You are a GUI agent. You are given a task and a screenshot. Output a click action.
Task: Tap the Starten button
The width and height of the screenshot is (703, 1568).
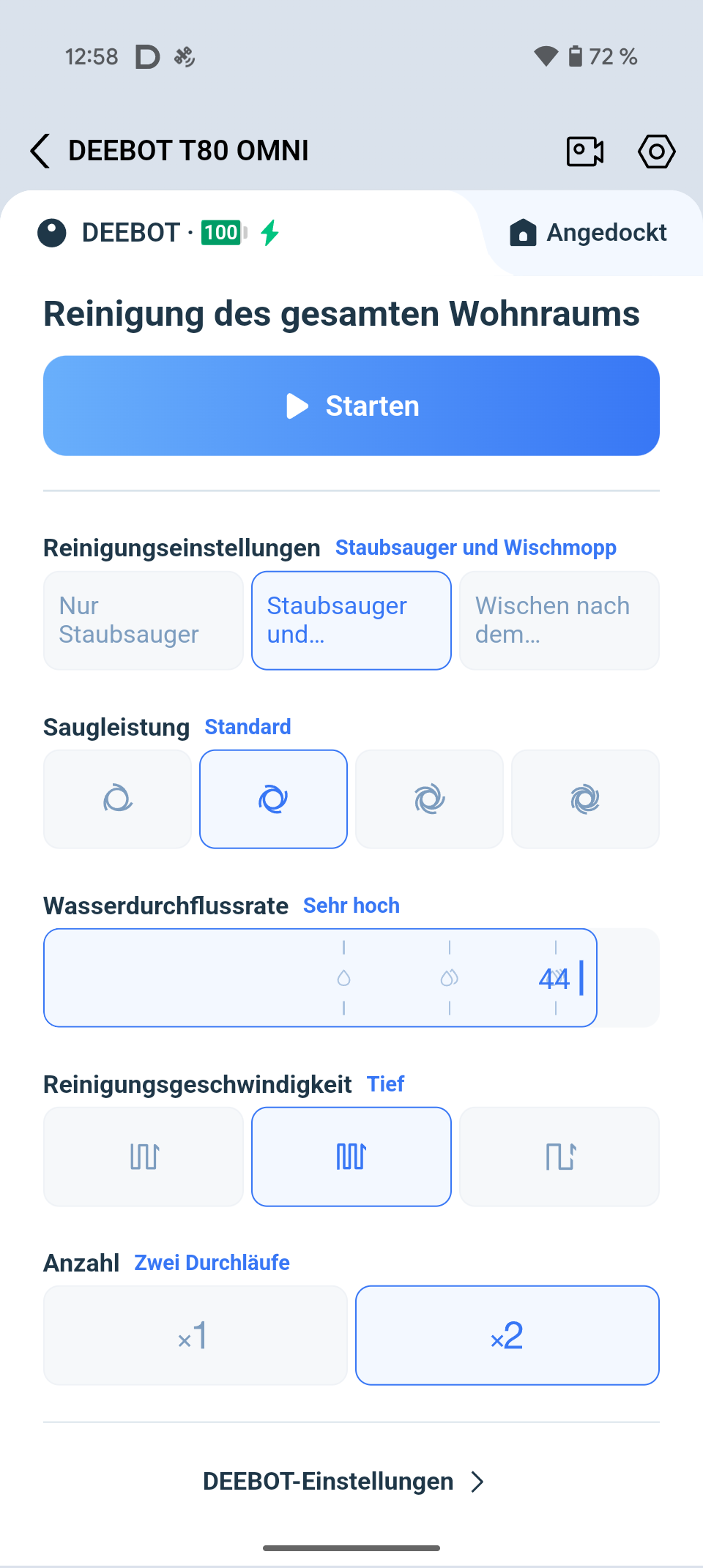click(351, 406)
